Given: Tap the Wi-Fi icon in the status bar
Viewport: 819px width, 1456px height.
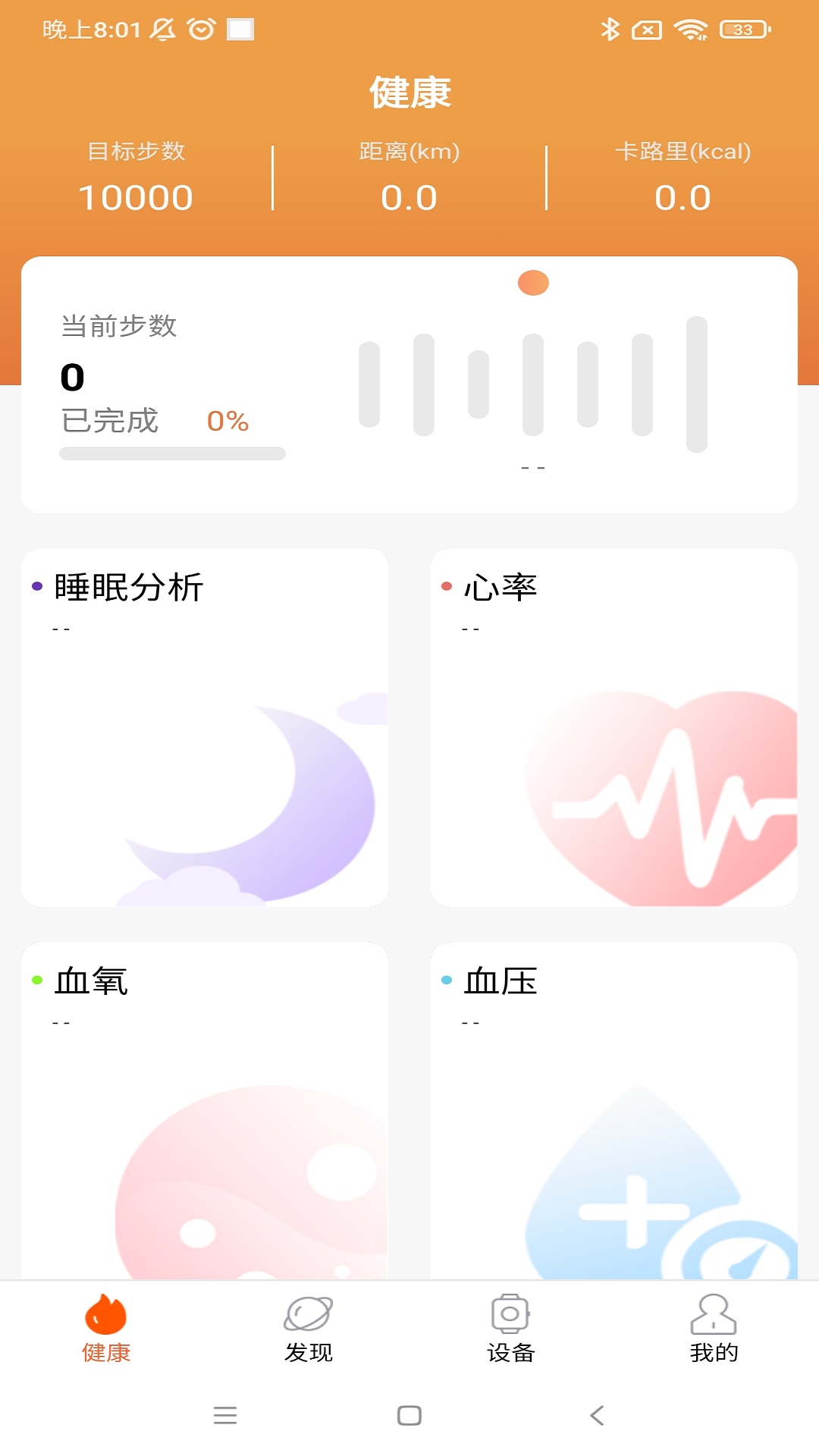Looking at the screenshot, I should (x=689, y=29).
